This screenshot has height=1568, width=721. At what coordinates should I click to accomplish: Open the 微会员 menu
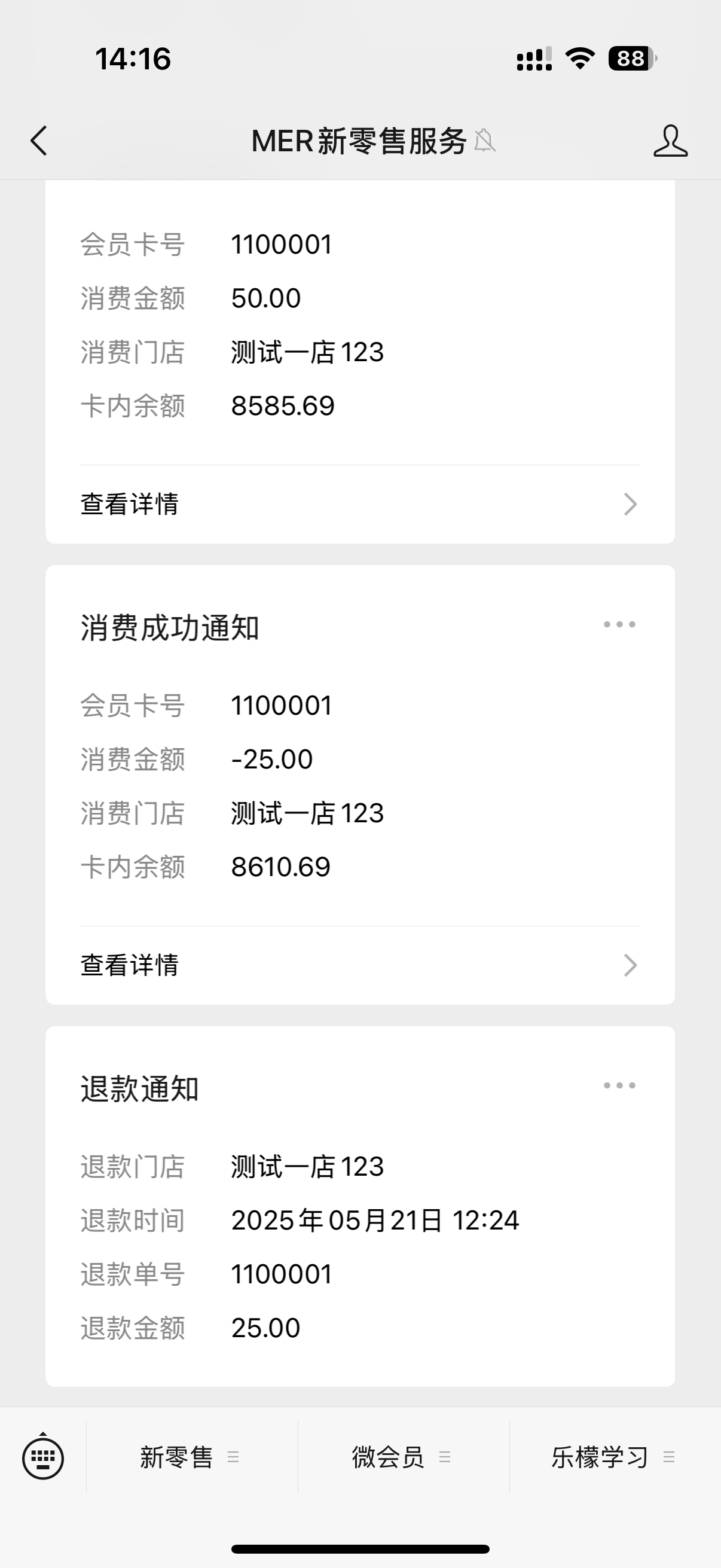404,1457
